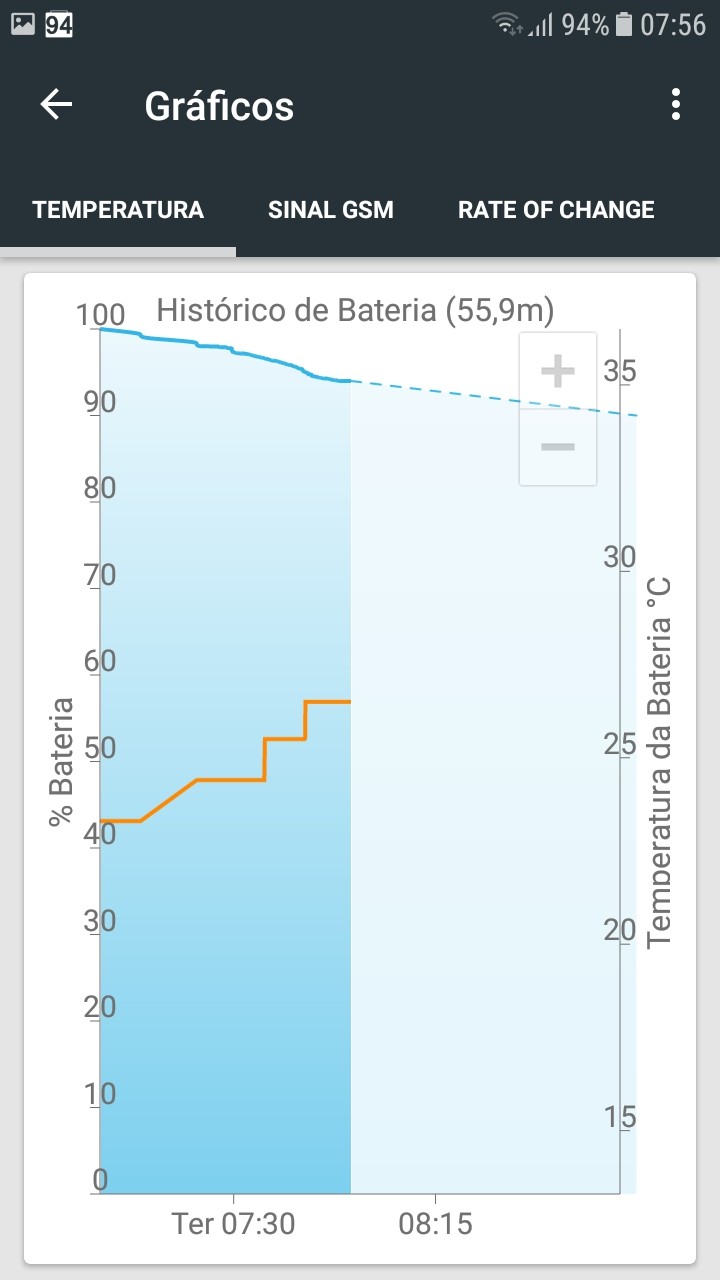Switch to the Sinal GSM tab
The width and height of the screenshot is (720, 1280).
[x=331, y=210]
